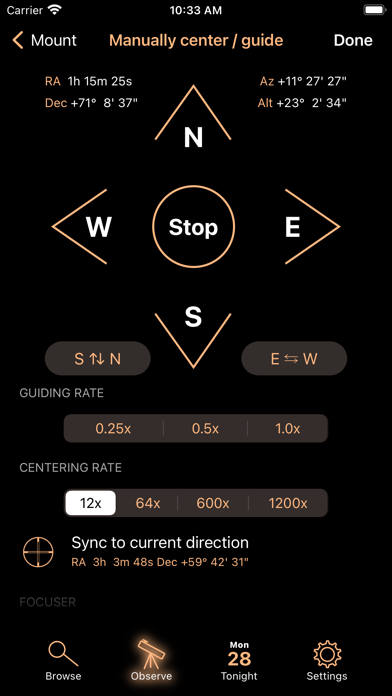This screenshot has width=392, height=696.
Task: Set guiding rate to 0.25x
Action: tap(113, 428)
